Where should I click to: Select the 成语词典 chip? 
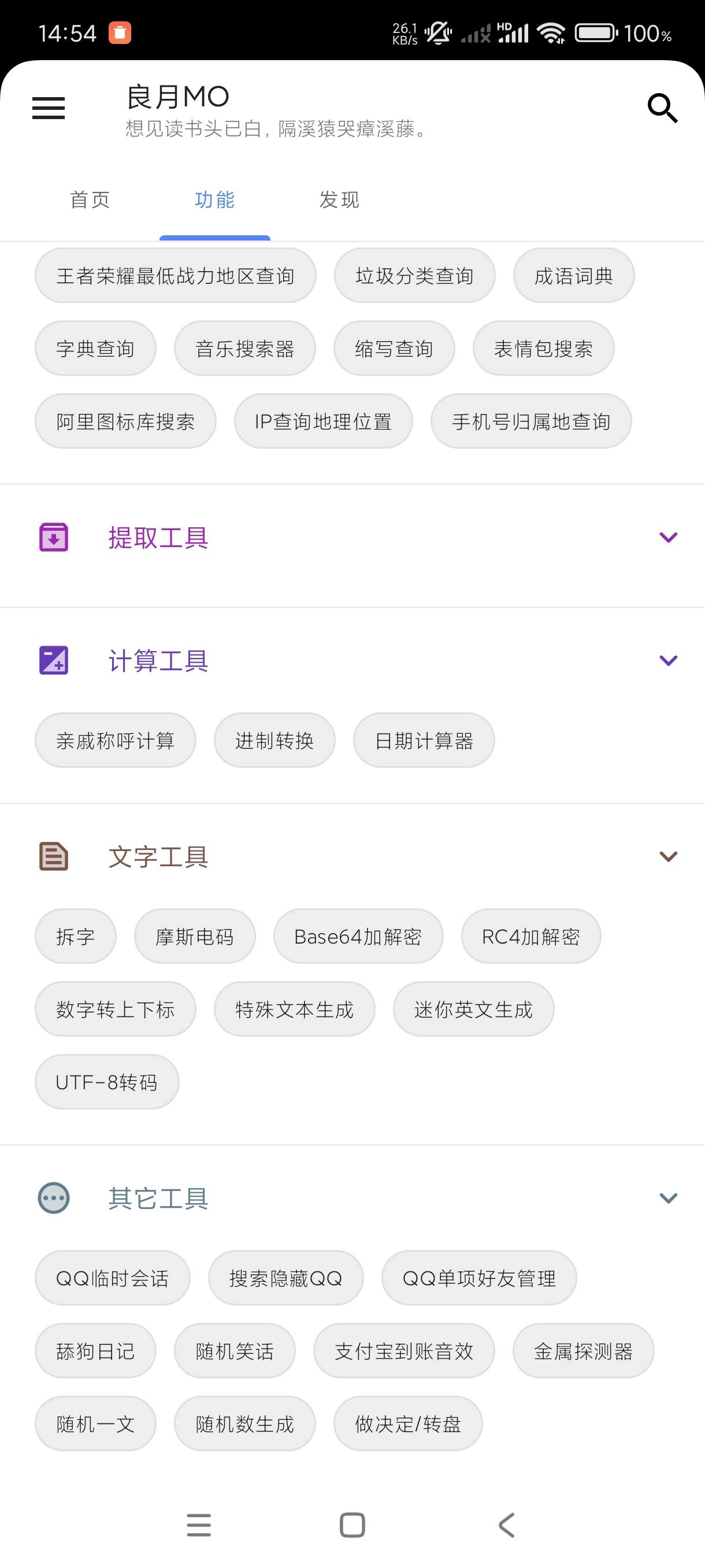(x=574, y=276)
